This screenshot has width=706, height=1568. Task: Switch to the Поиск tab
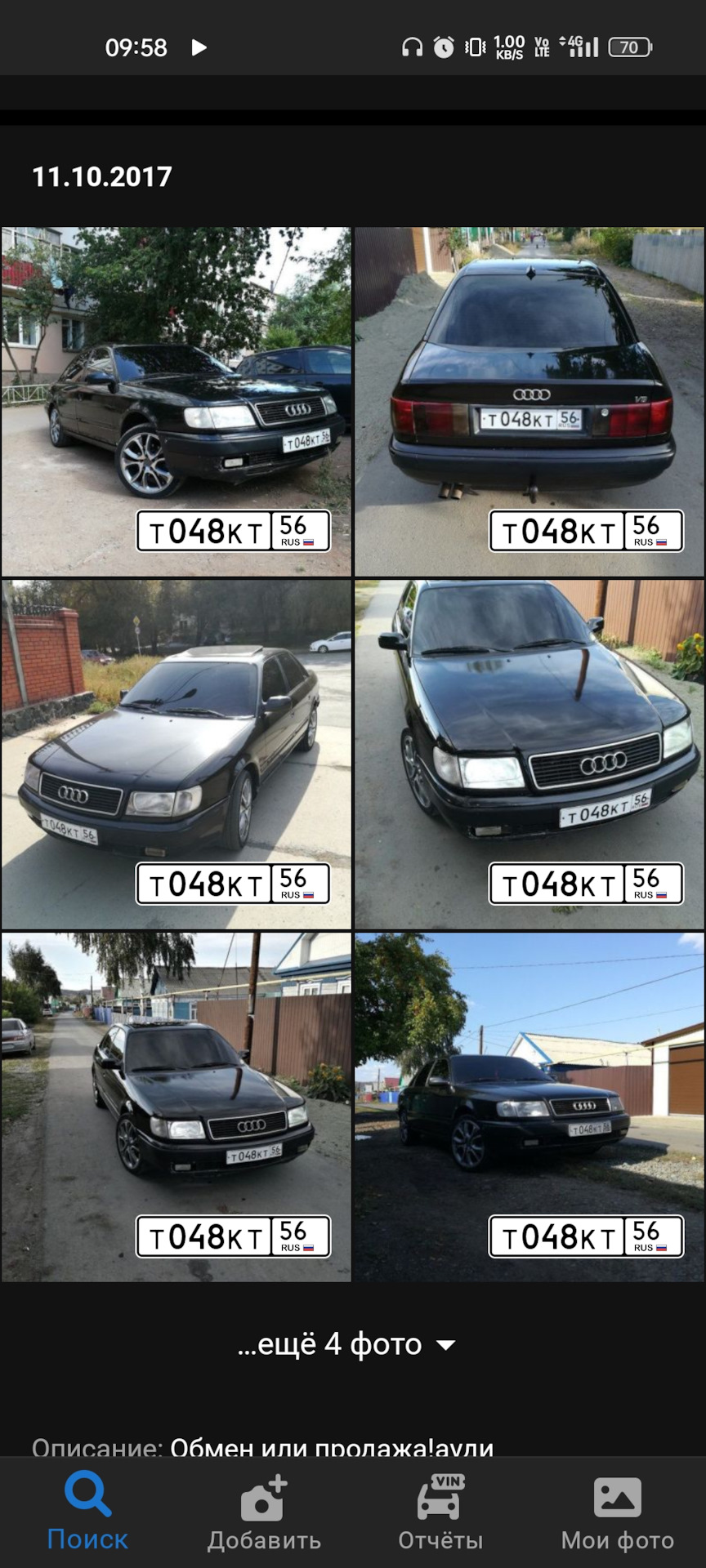tap(87, 1512)
